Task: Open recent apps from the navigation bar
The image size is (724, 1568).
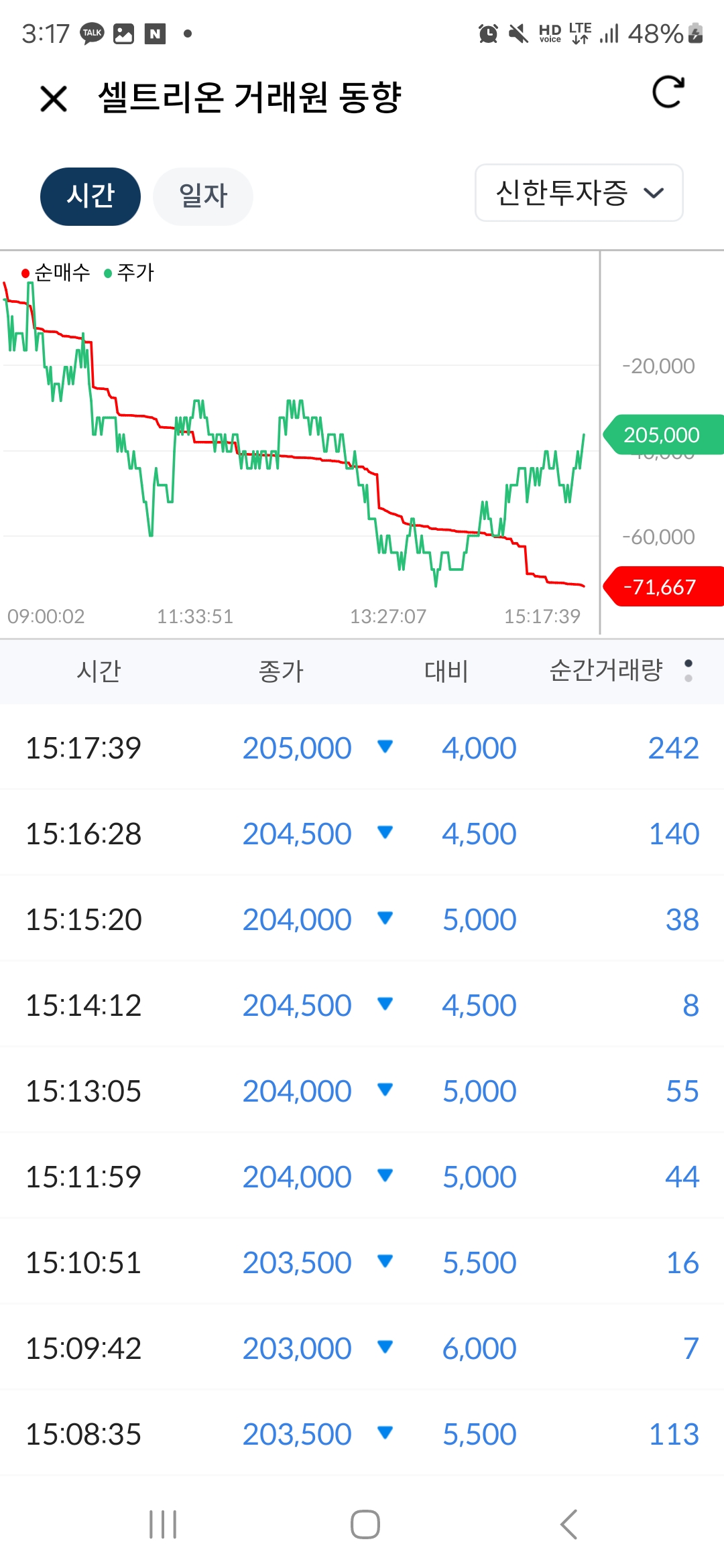Action: pyautogui.click(x=163, y=1524)
